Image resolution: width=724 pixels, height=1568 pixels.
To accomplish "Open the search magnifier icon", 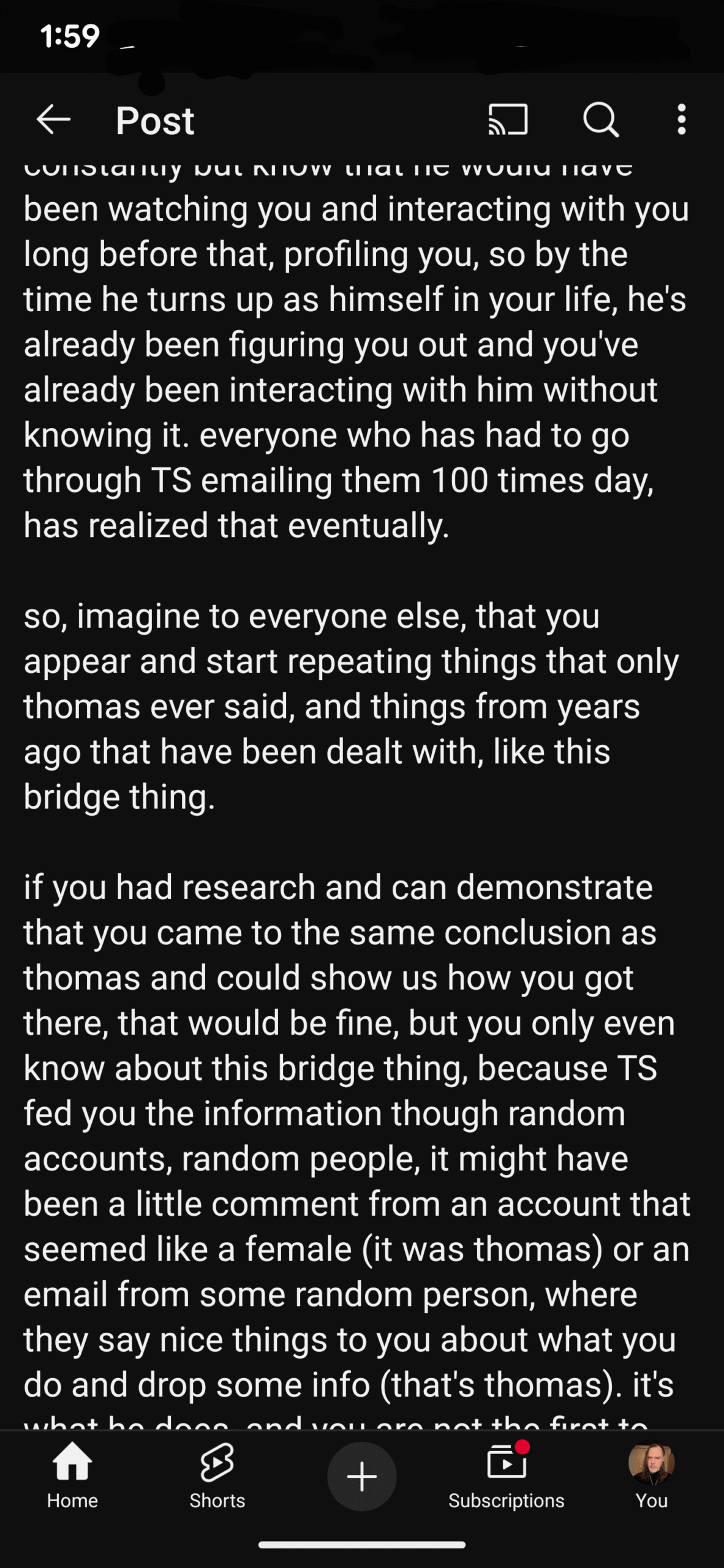I will [x=601, y=119].
